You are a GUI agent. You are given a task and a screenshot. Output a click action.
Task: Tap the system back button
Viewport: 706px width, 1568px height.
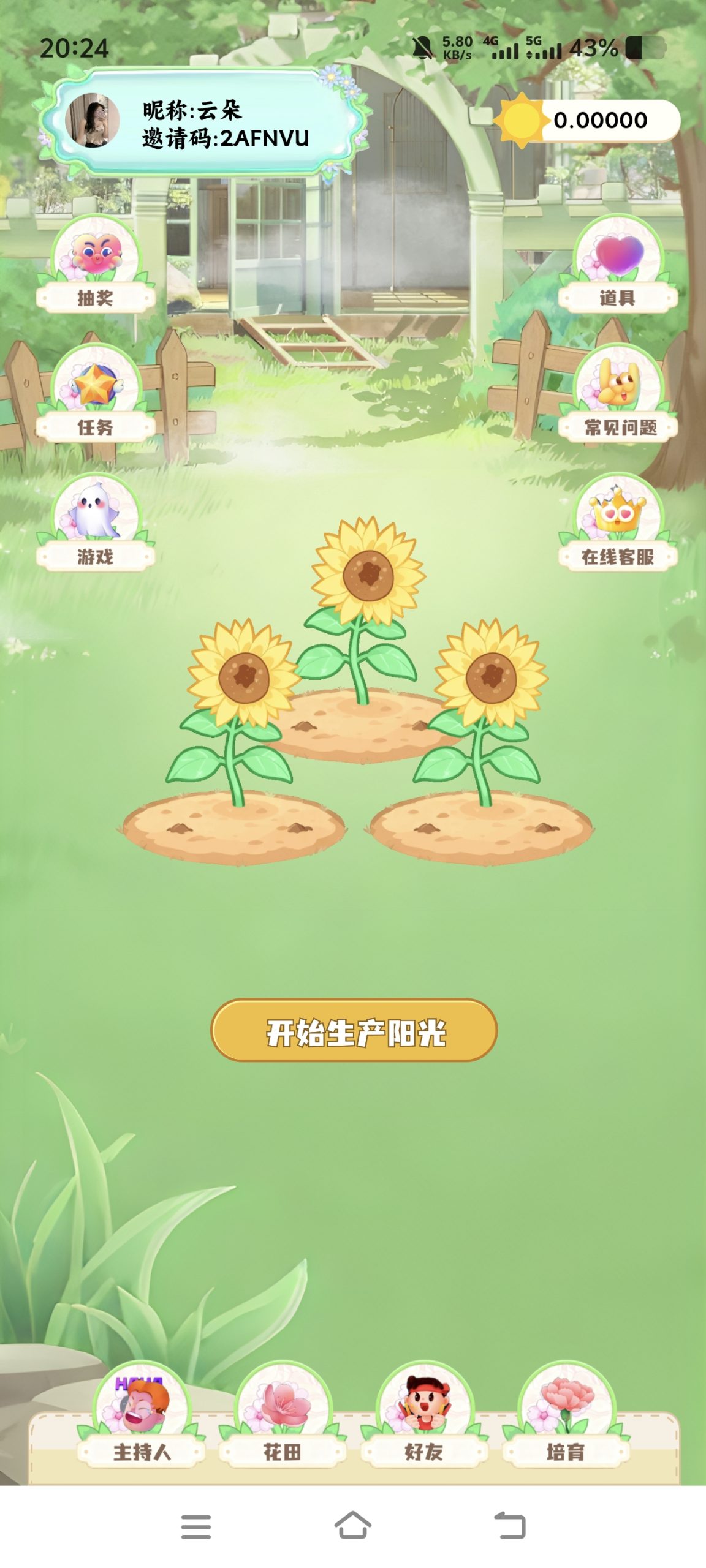tap(510, 1525)
